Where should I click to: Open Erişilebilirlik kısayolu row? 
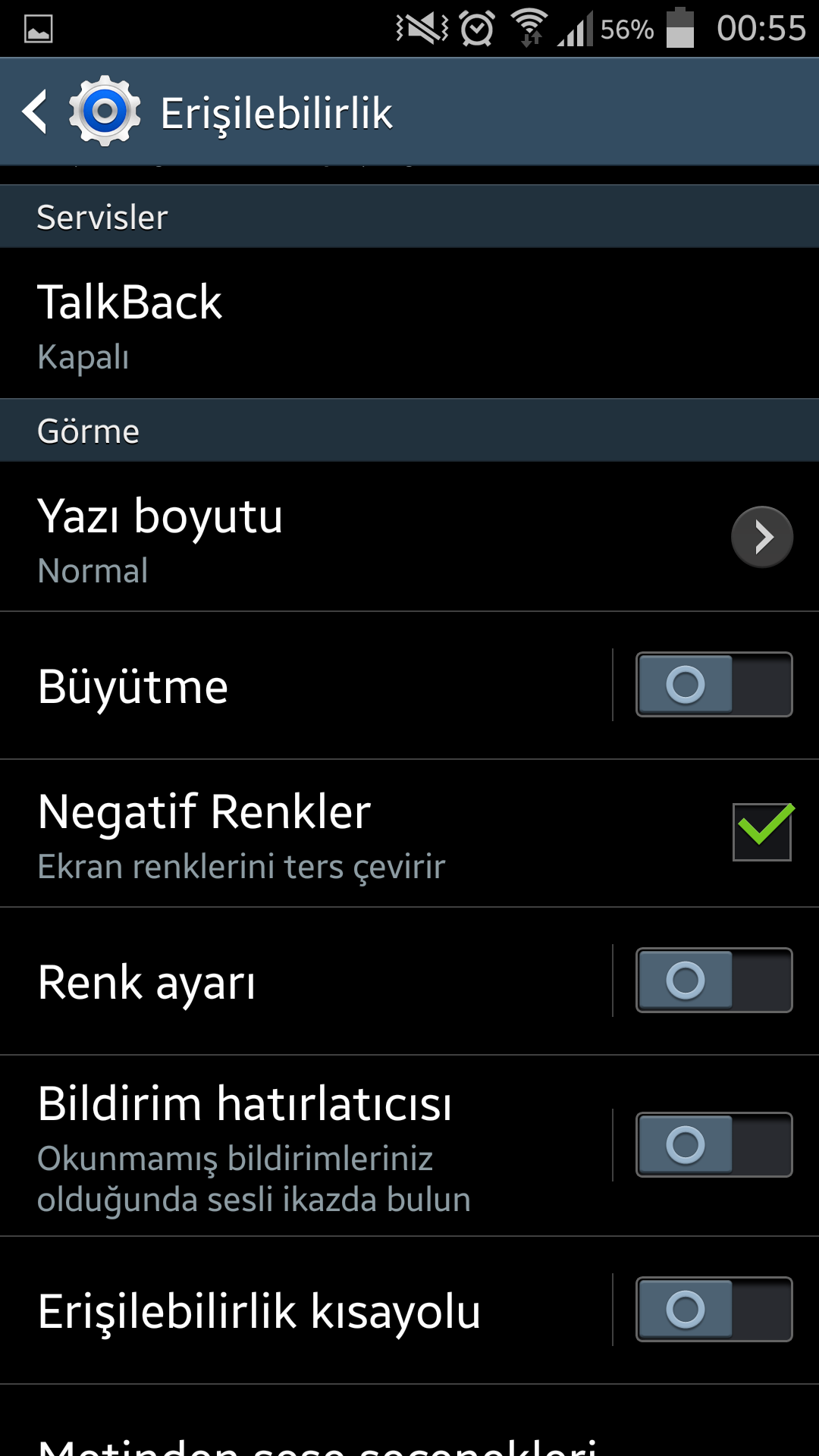306,1310
